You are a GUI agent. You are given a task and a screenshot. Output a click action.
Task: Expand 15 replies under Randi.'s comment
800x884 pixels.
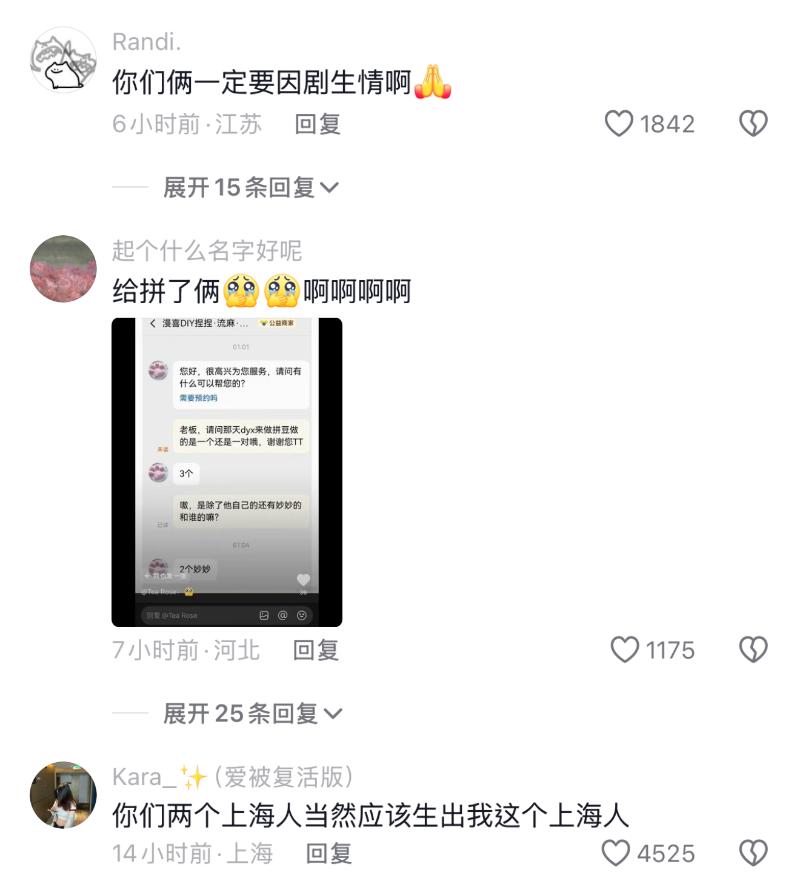[250, 187]
